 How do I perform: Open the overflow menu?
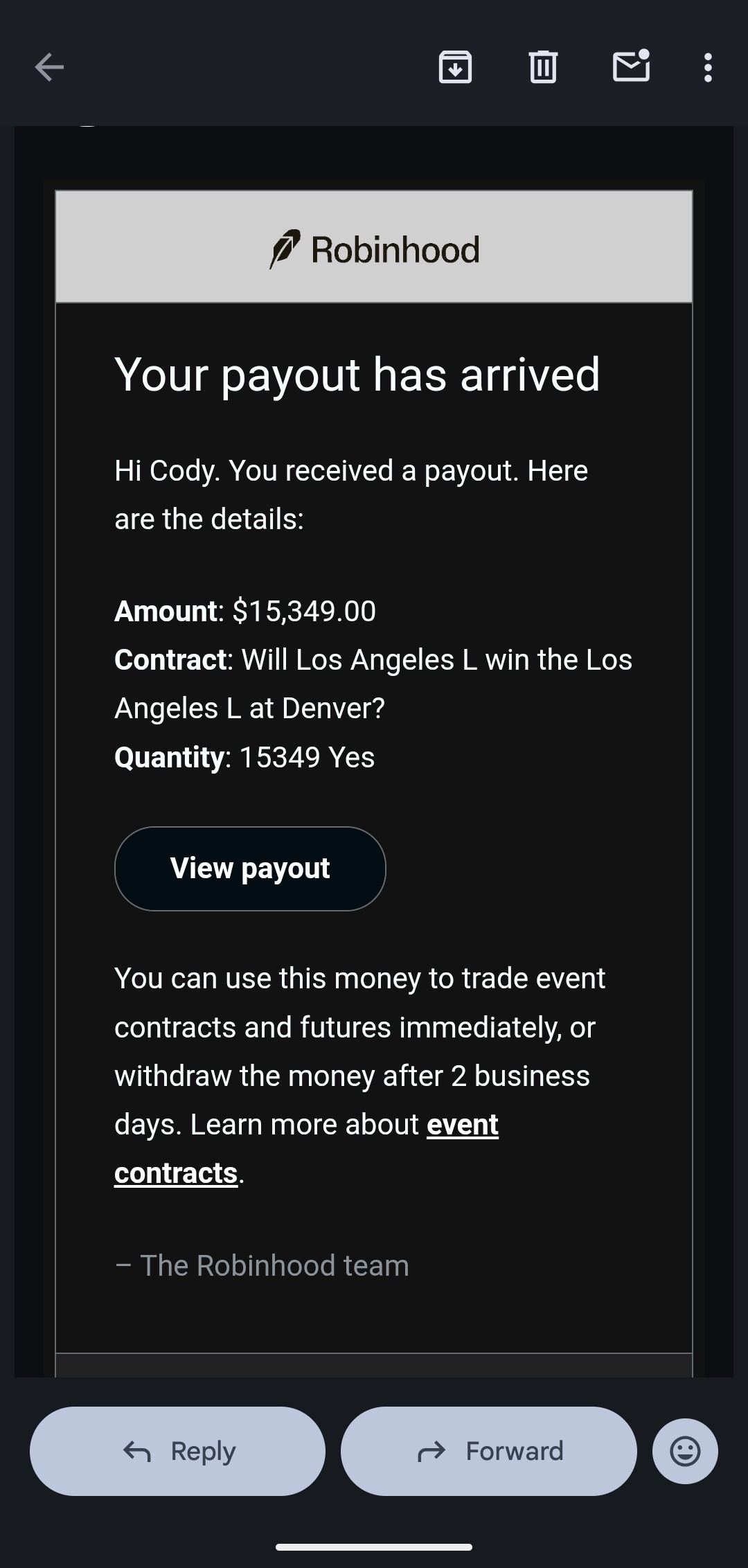click(707, 67)
